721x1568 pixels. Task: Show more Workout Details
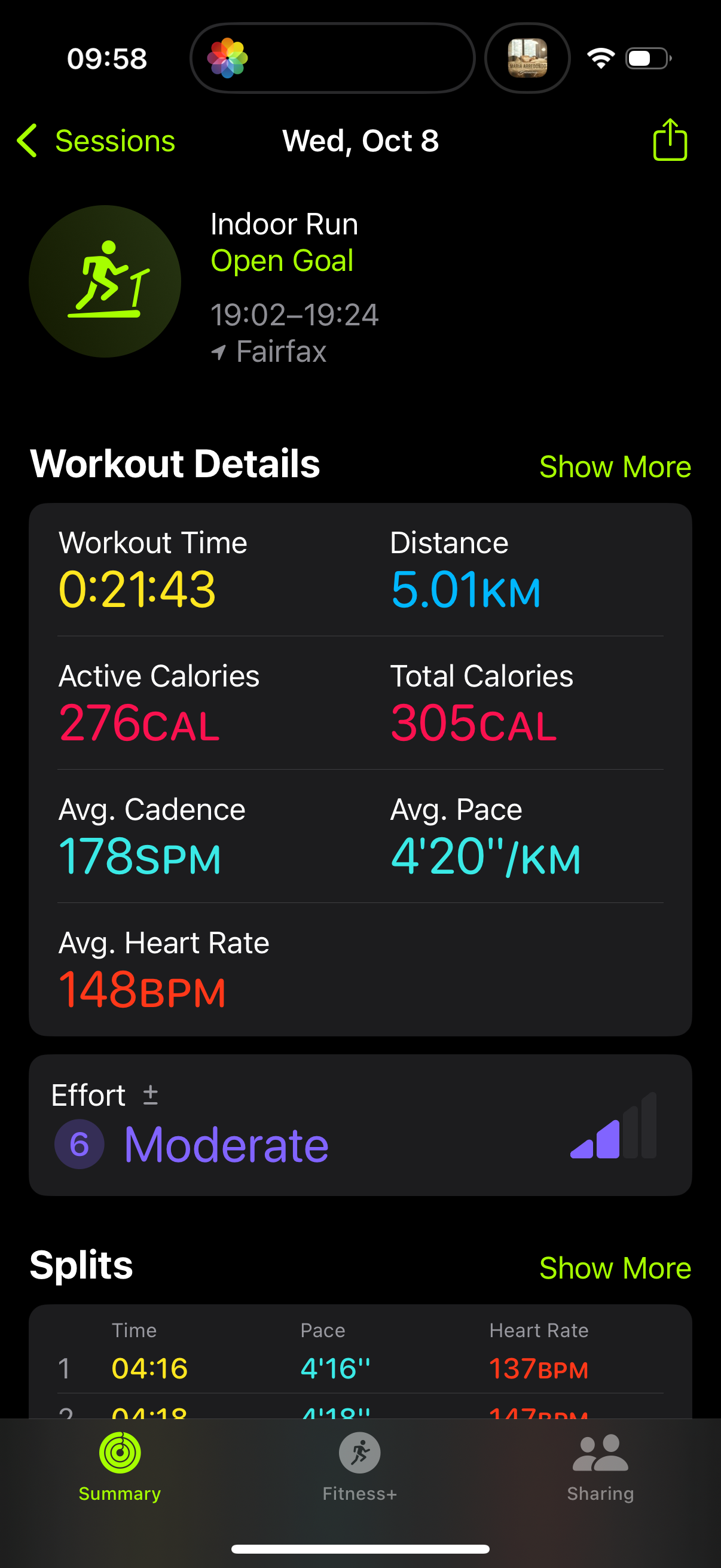(x=615, y=467)
